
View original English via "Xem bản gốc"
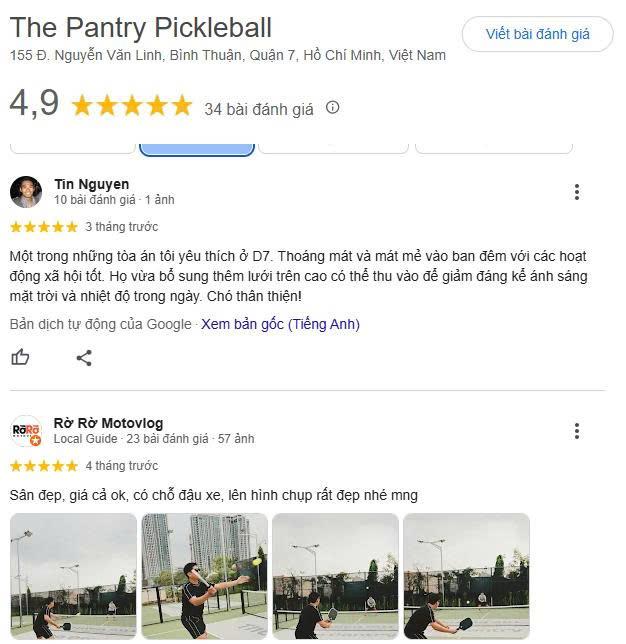280,324
